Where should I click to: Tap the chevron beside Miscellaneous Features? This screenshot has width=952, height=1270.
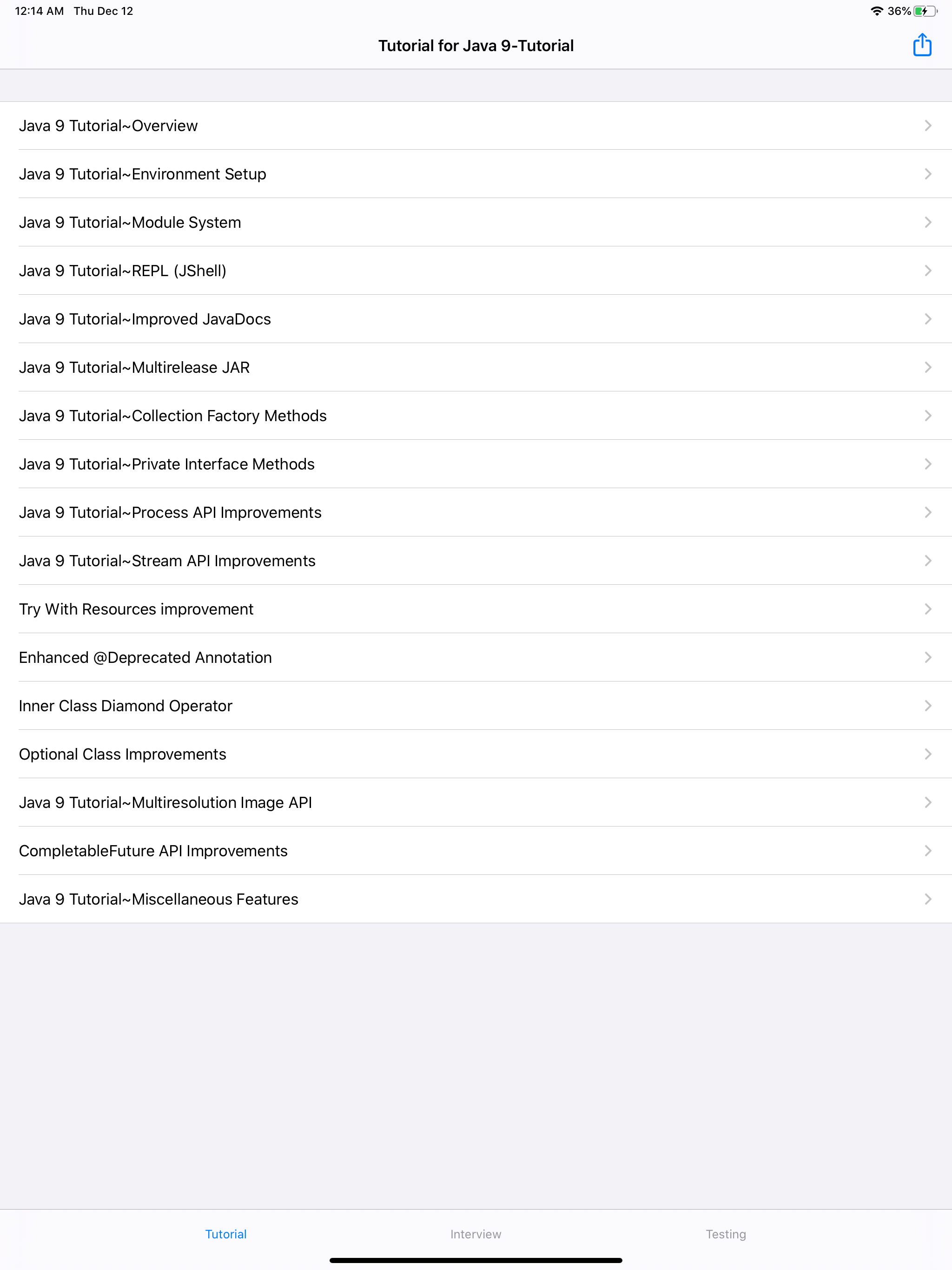pyautogui.click(x=928, y=899)
